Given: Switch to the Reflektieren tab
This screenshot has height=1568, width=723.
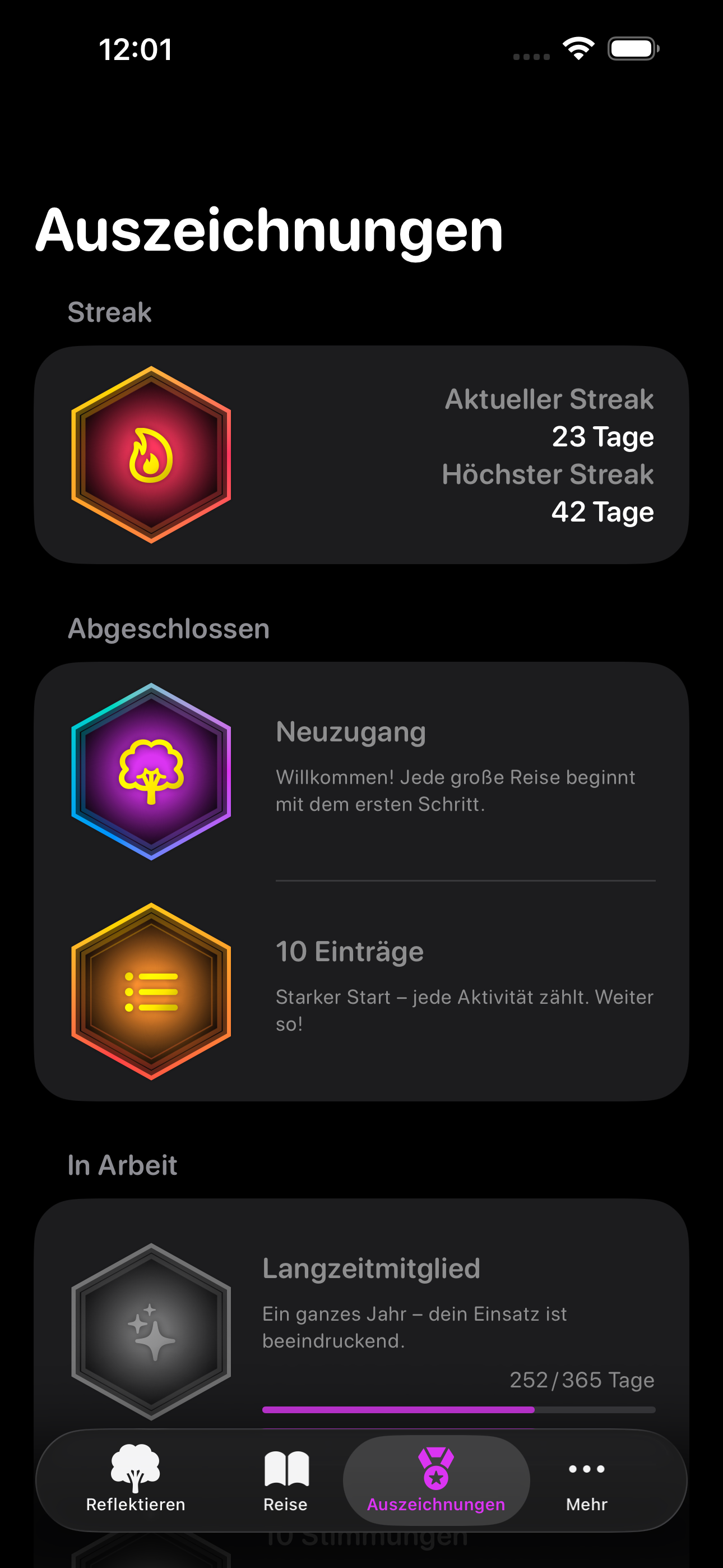Looking at the screenshot, I should coord(135,1480).
